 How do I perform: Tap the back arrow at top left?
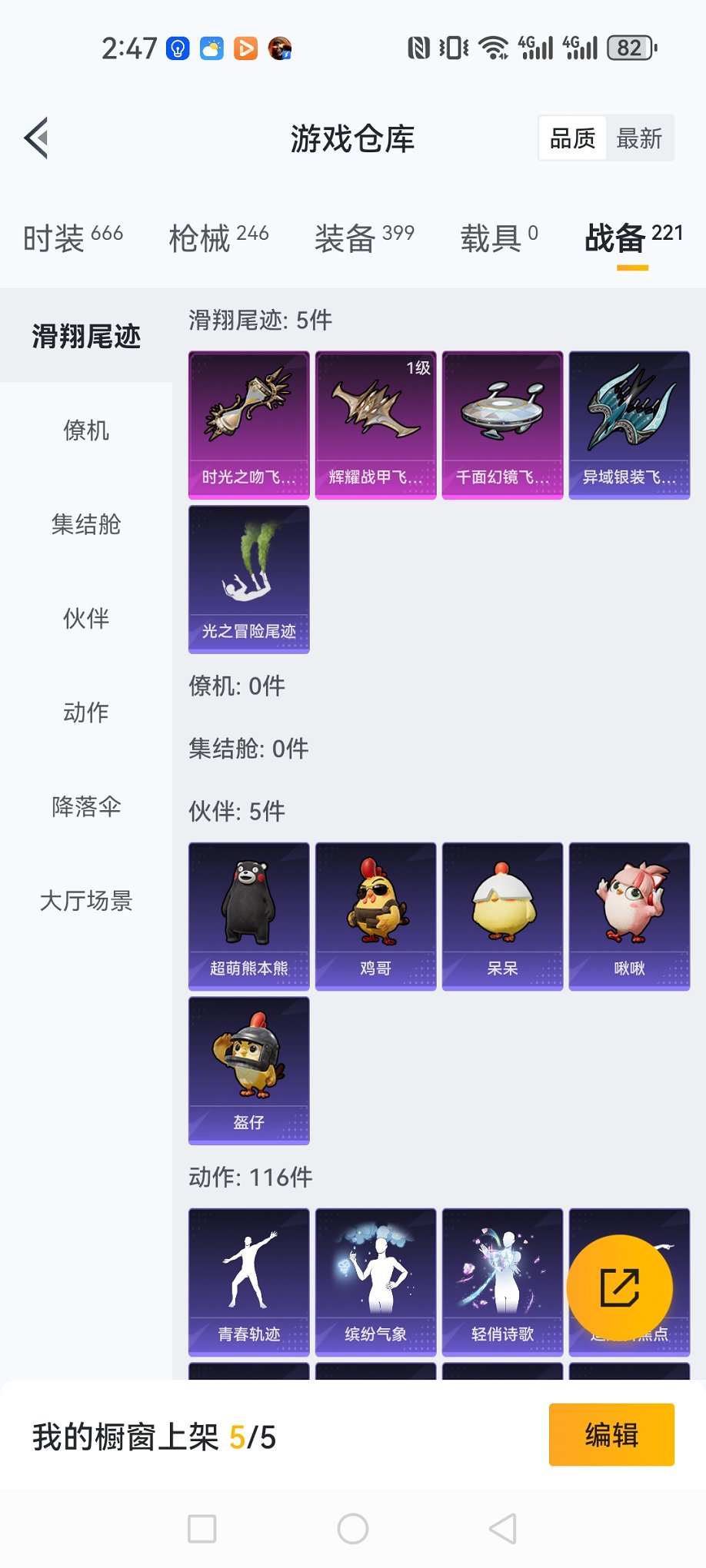(x=35, y=138)
